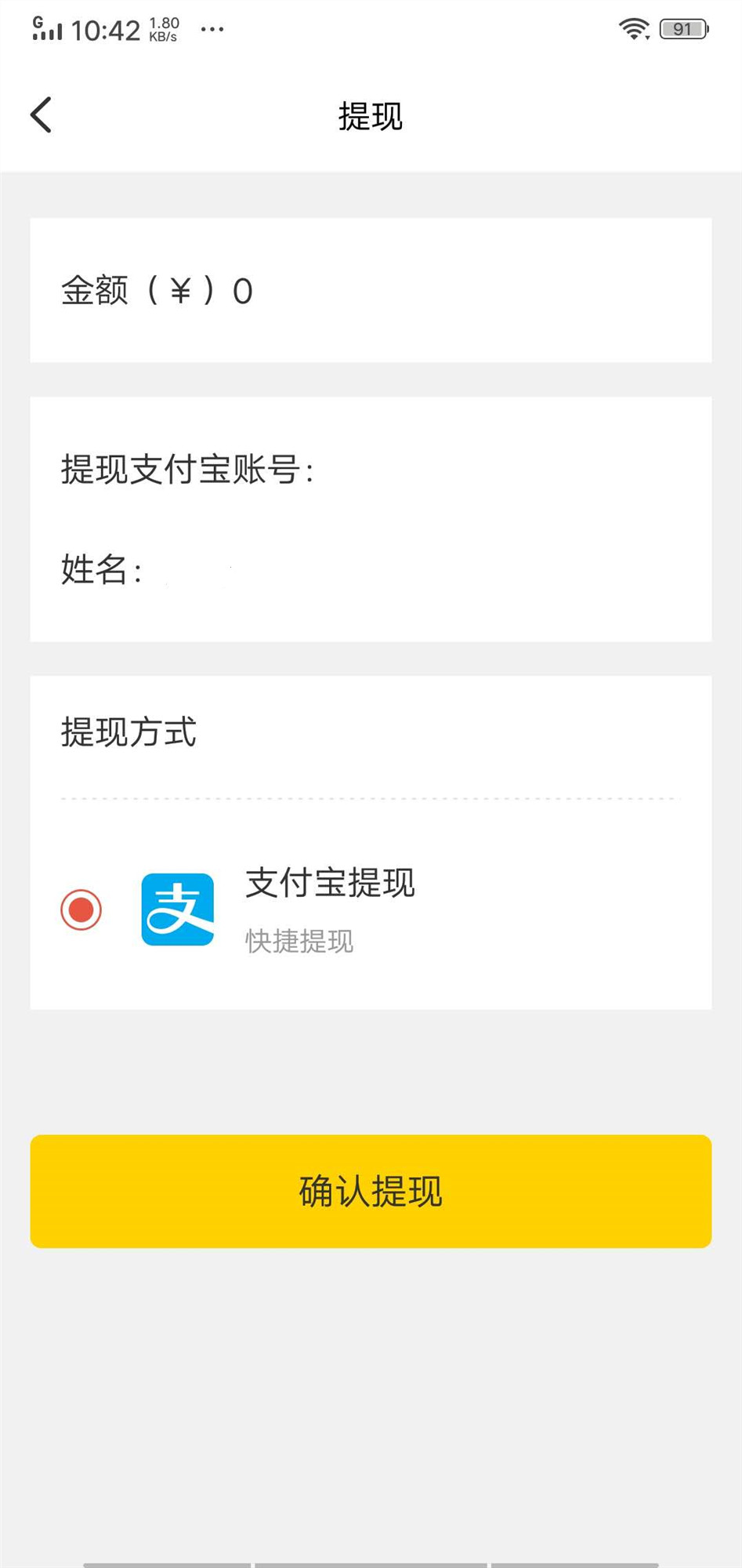Select the 提现 page title

(370, 115)
